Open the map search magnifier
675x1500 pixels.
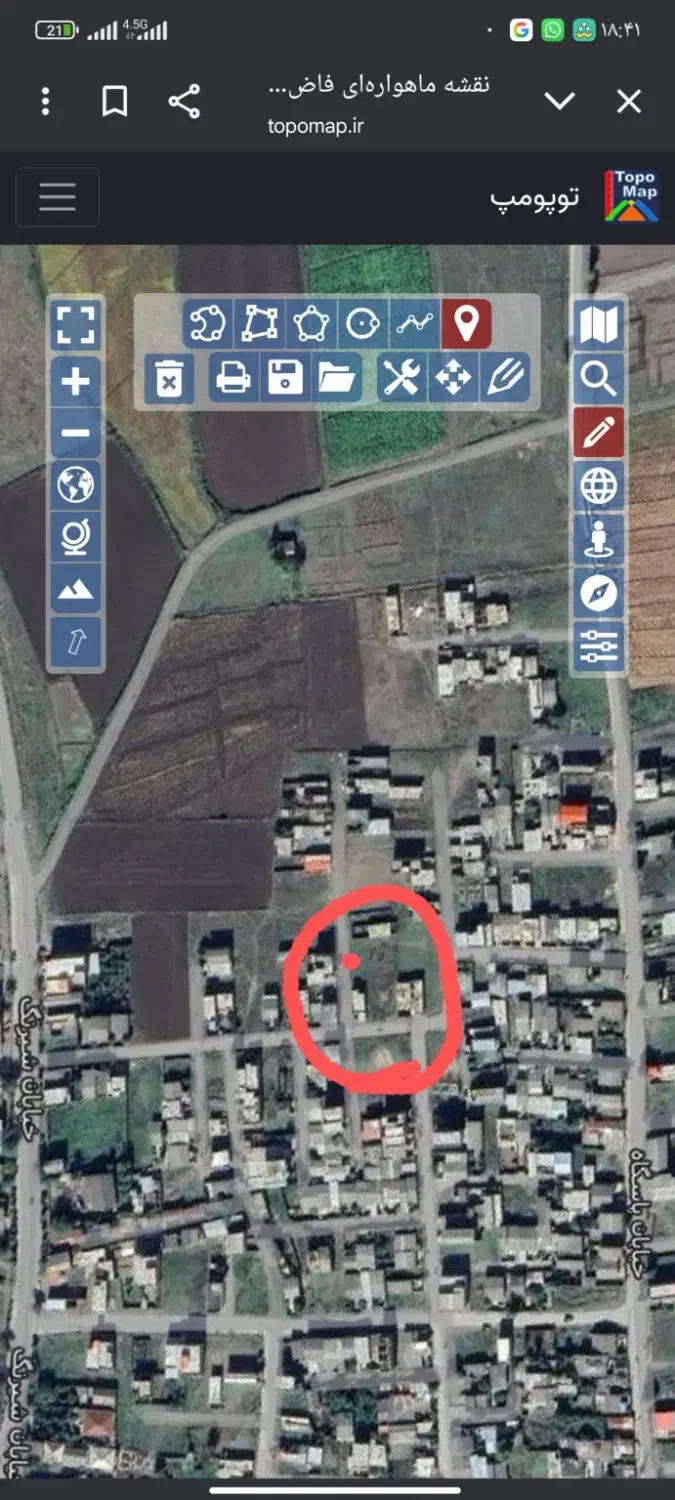pos(599,379)
